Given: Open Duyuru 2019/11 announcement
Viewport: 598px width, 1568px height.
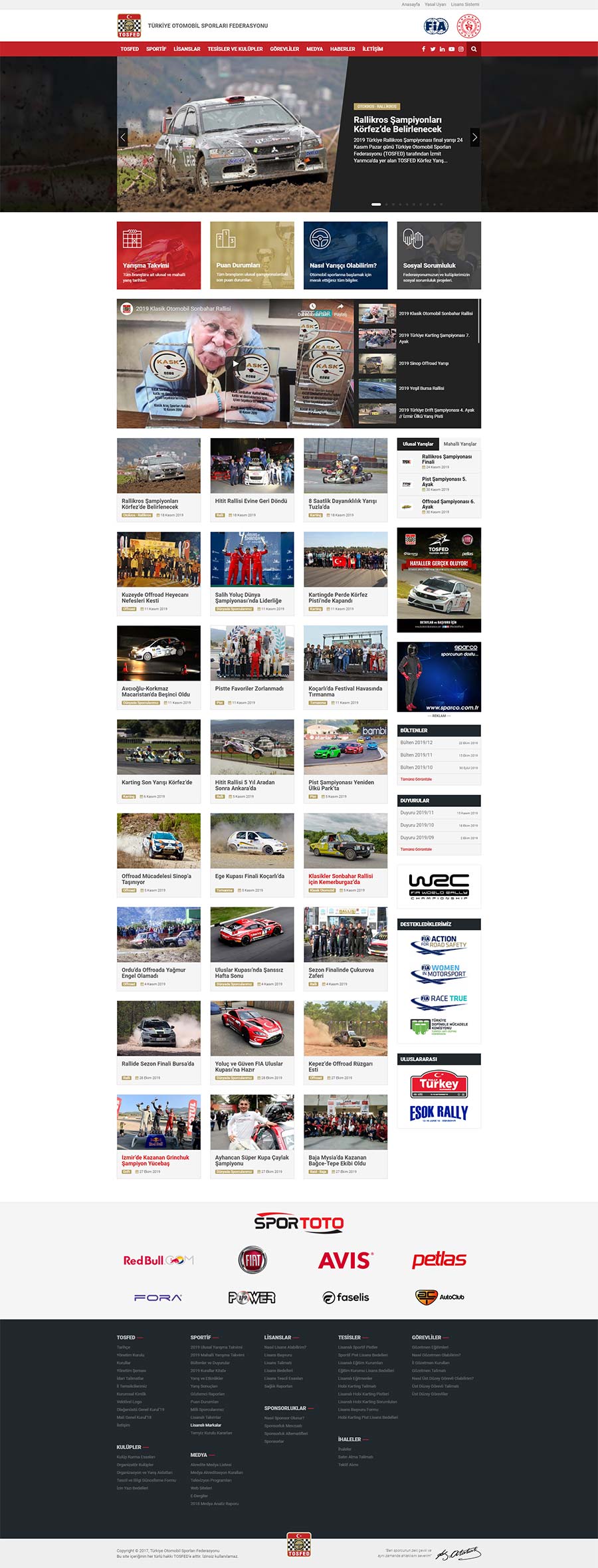Looking at the screenshot, I should coord(417,812).
